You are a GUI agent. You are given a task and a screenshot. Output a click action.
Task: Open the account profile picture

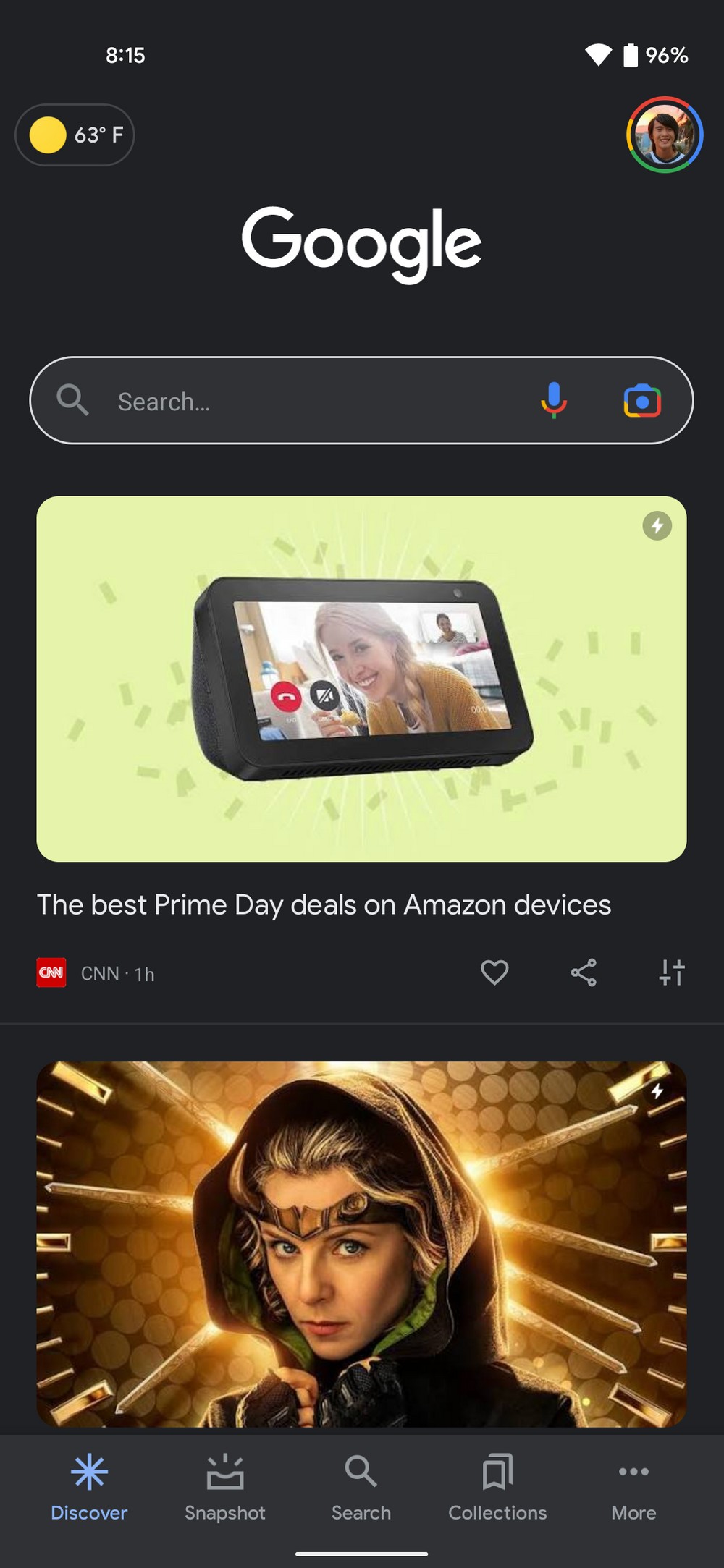coord(665,135)
